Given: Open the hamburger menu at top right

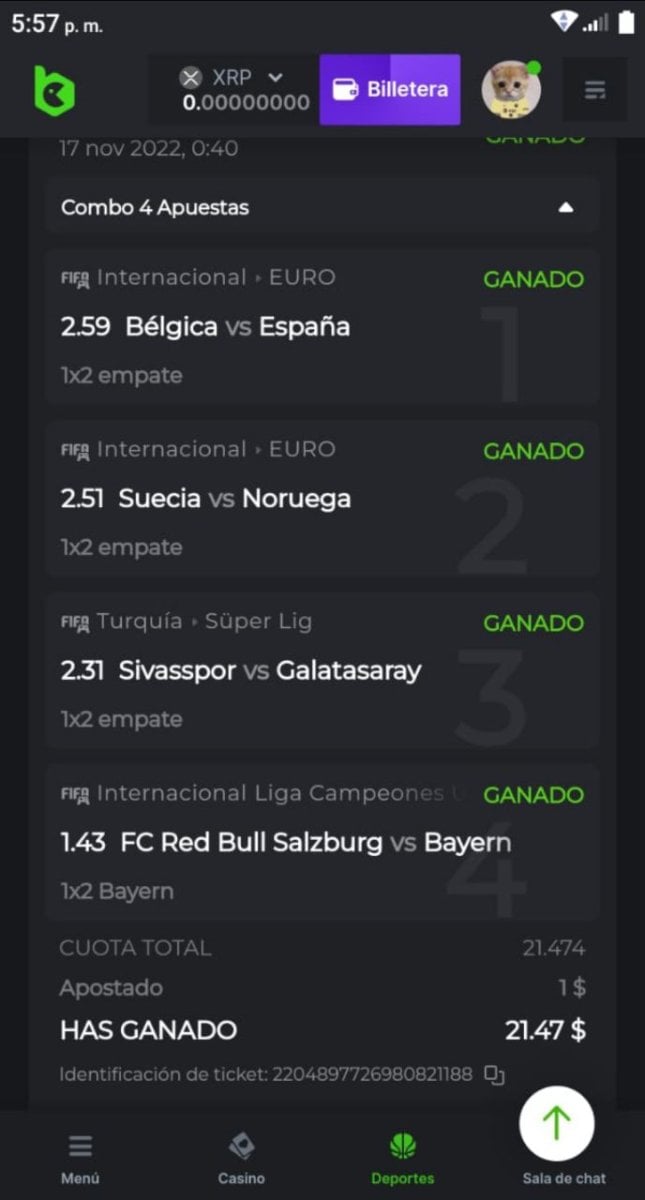Looking at the screenshot, I should pos(595,90).
